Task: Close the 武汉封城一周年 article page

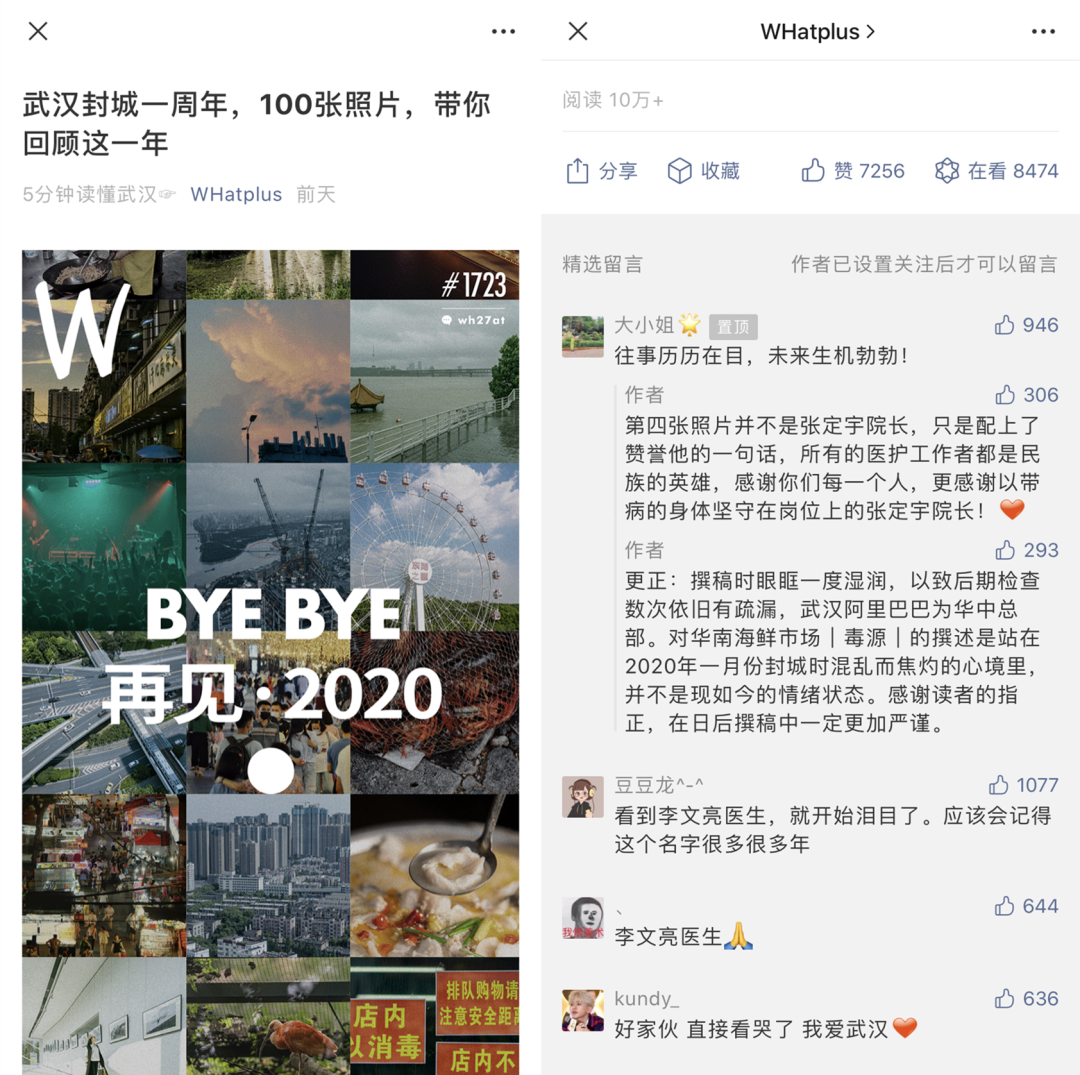Action: point(38,31)
